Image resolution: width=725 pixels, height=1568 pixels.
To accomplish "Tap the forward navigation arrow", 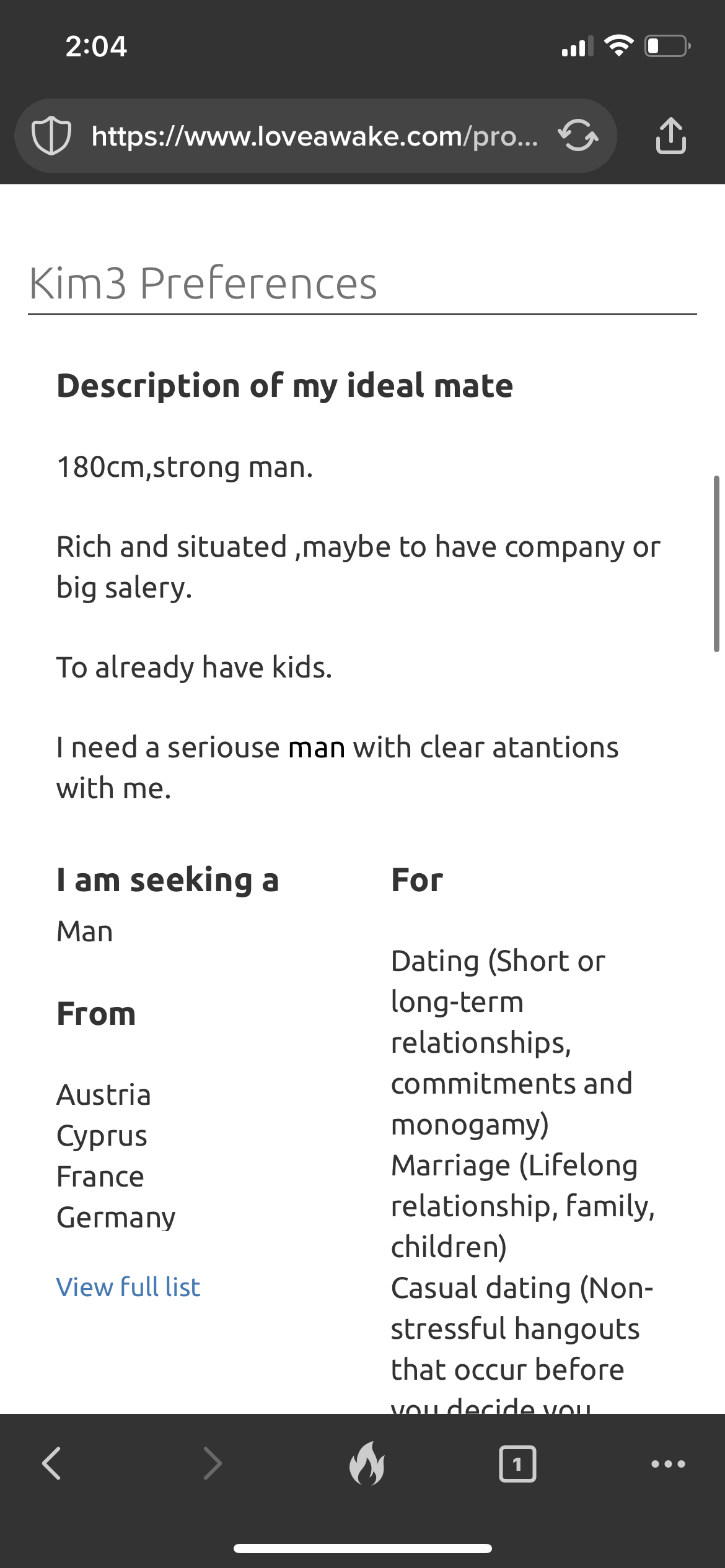I will pyautogui.click(x=213, y=1463).
